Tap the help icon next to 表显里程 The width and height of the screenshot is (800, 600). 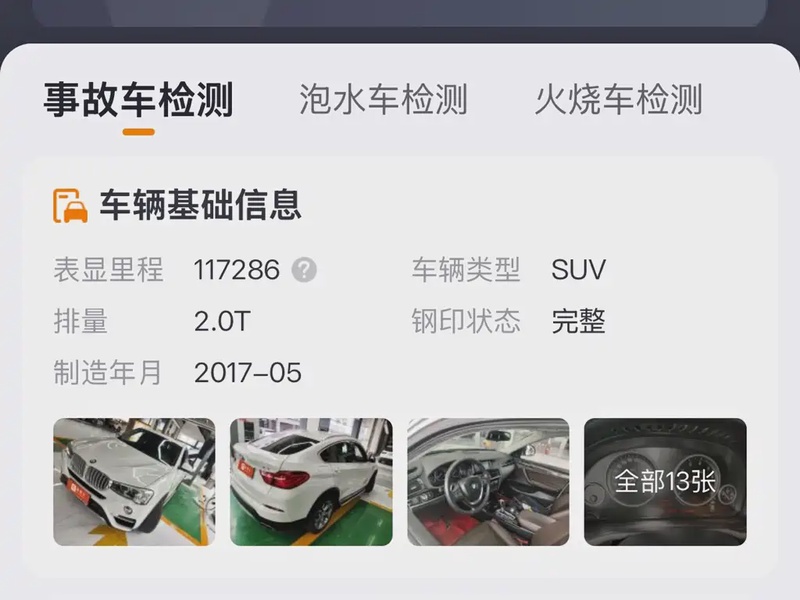click(304, 270)
